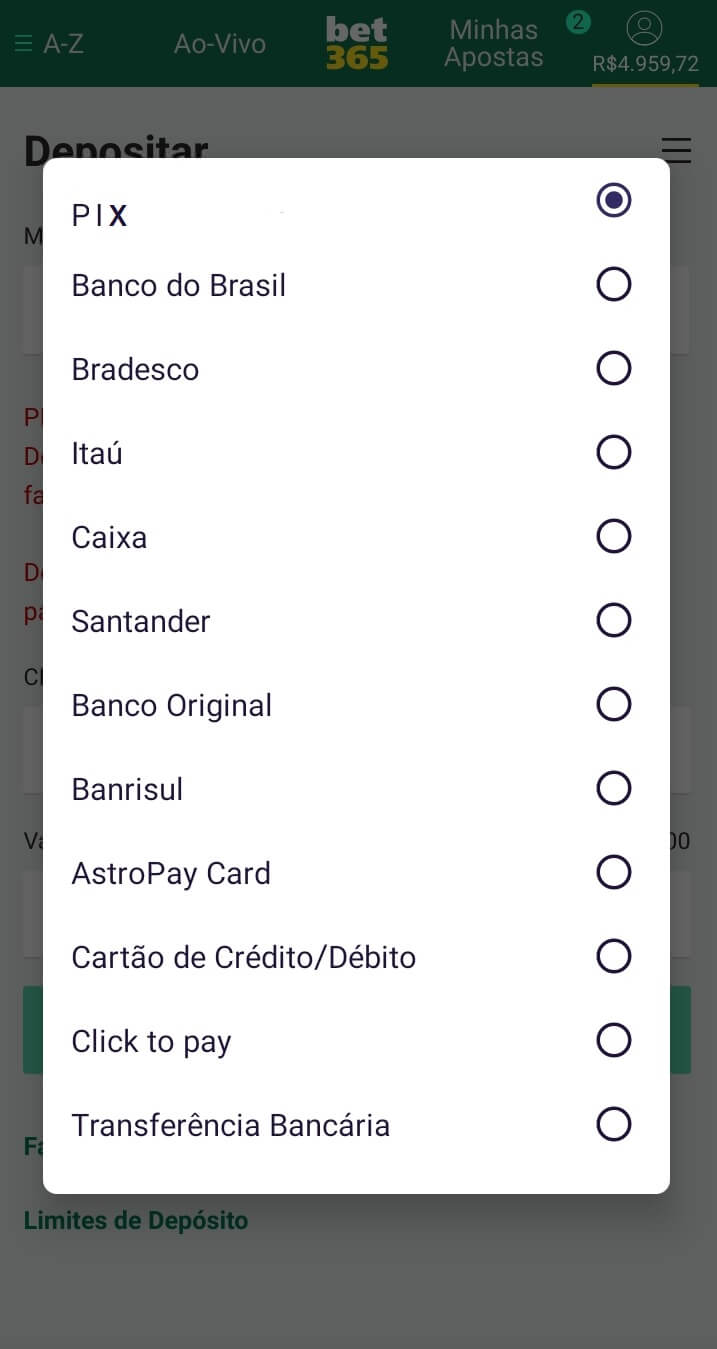Choose the Caixa option
Viewport: 717px width, 1349px height.
[x=356, y=537]
